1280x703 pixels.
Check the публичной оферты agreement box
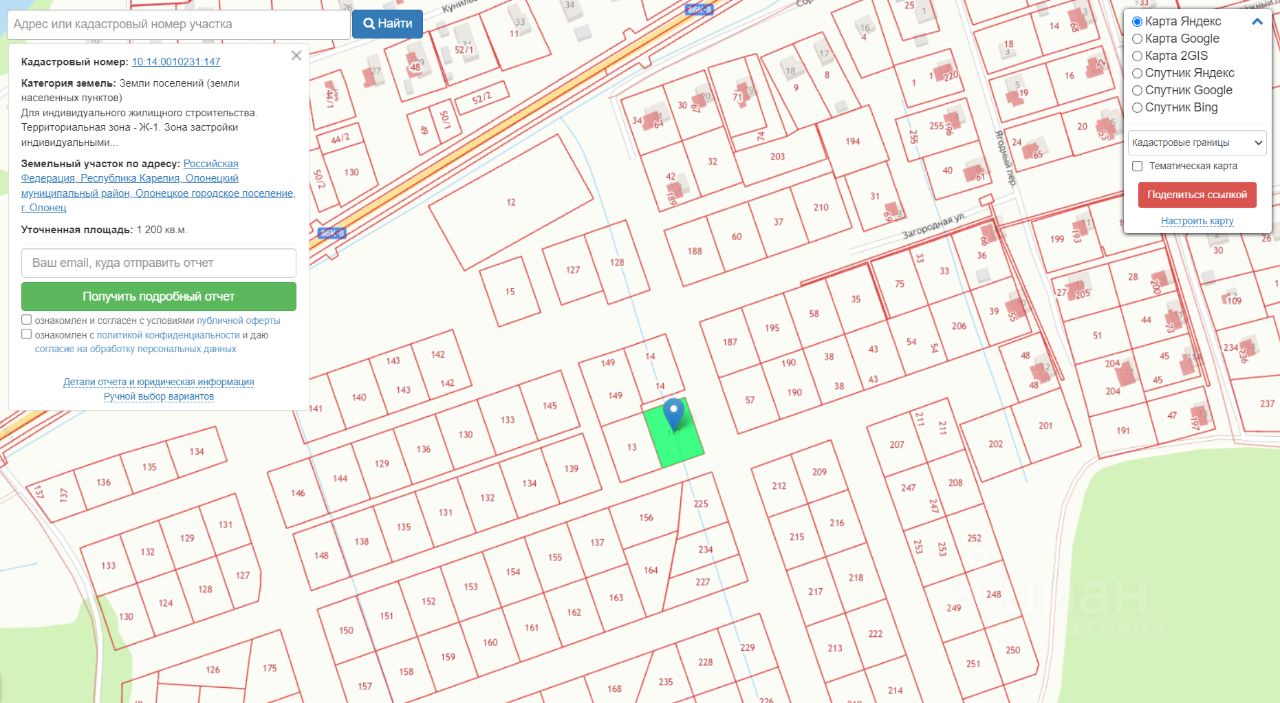(27, 320)
